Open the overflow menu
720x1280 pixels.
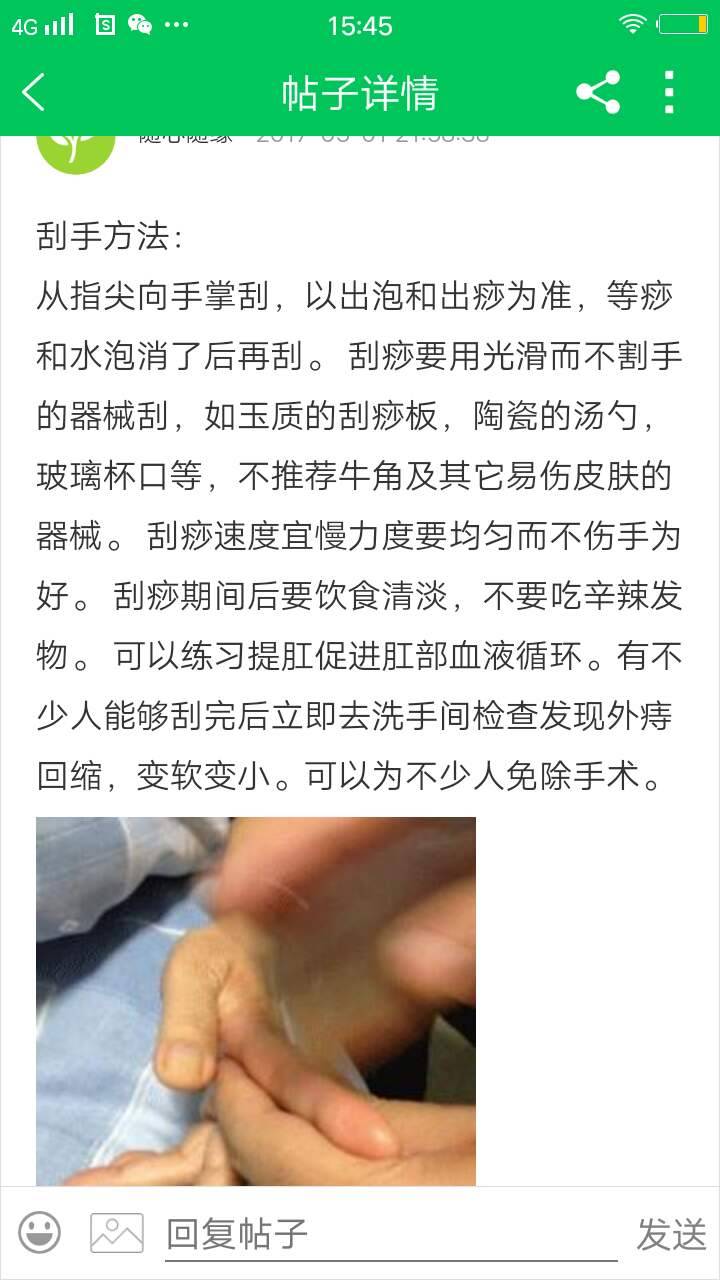pos(669,93)
